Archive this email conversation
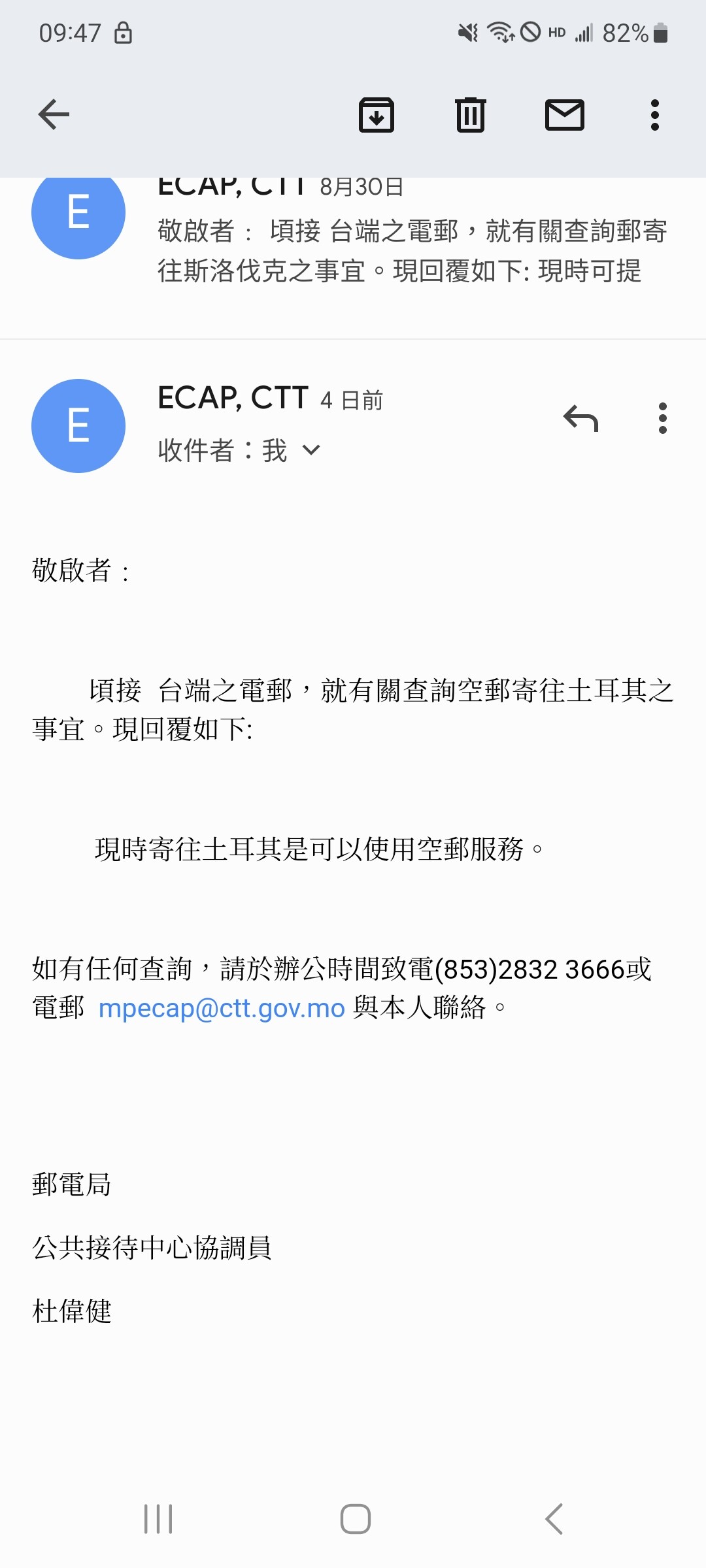 [377, 115]
